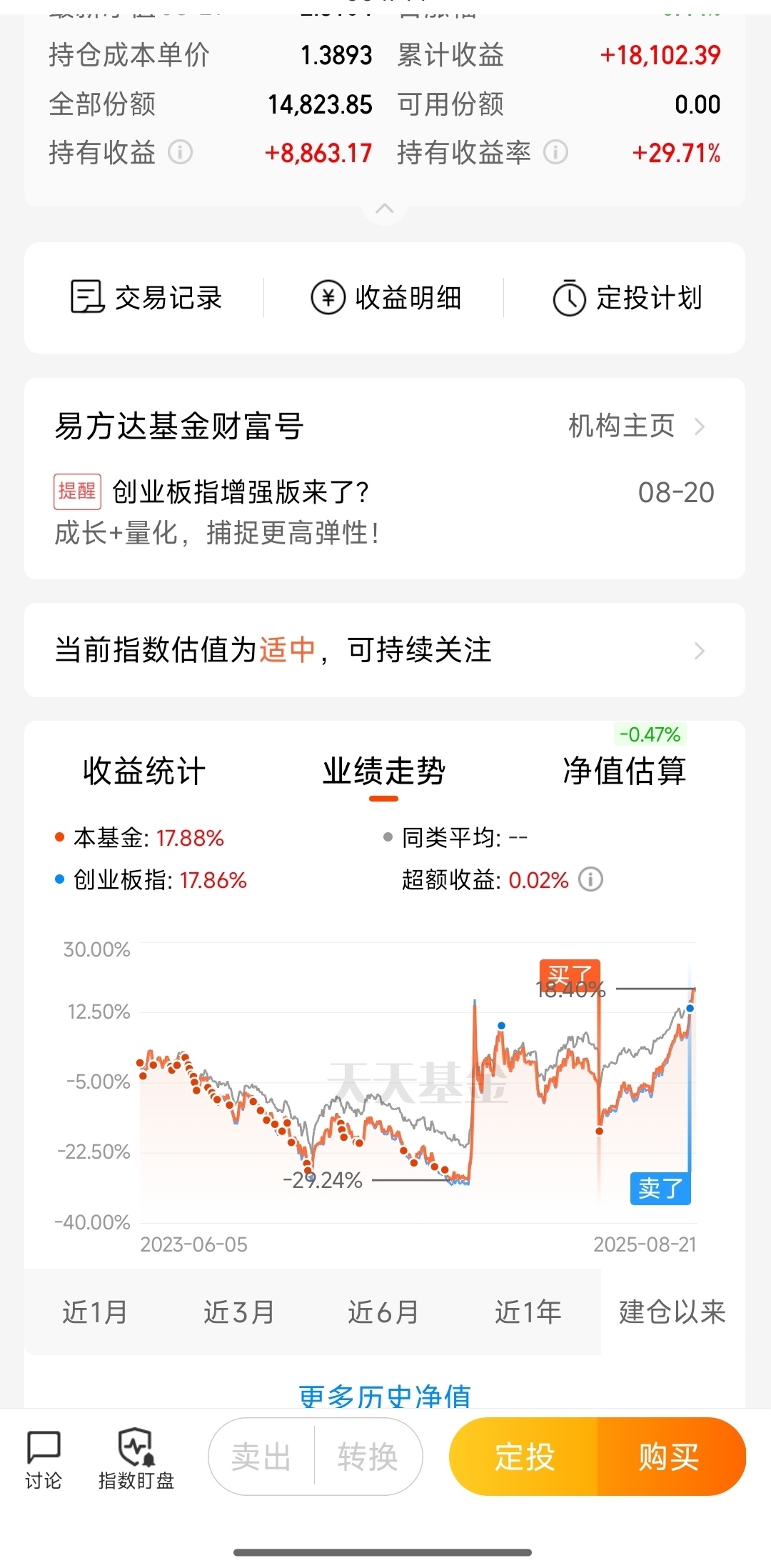Open 交易记录 transaction records
This screenshot has height=1568, width=771.
tap(146, 298)
